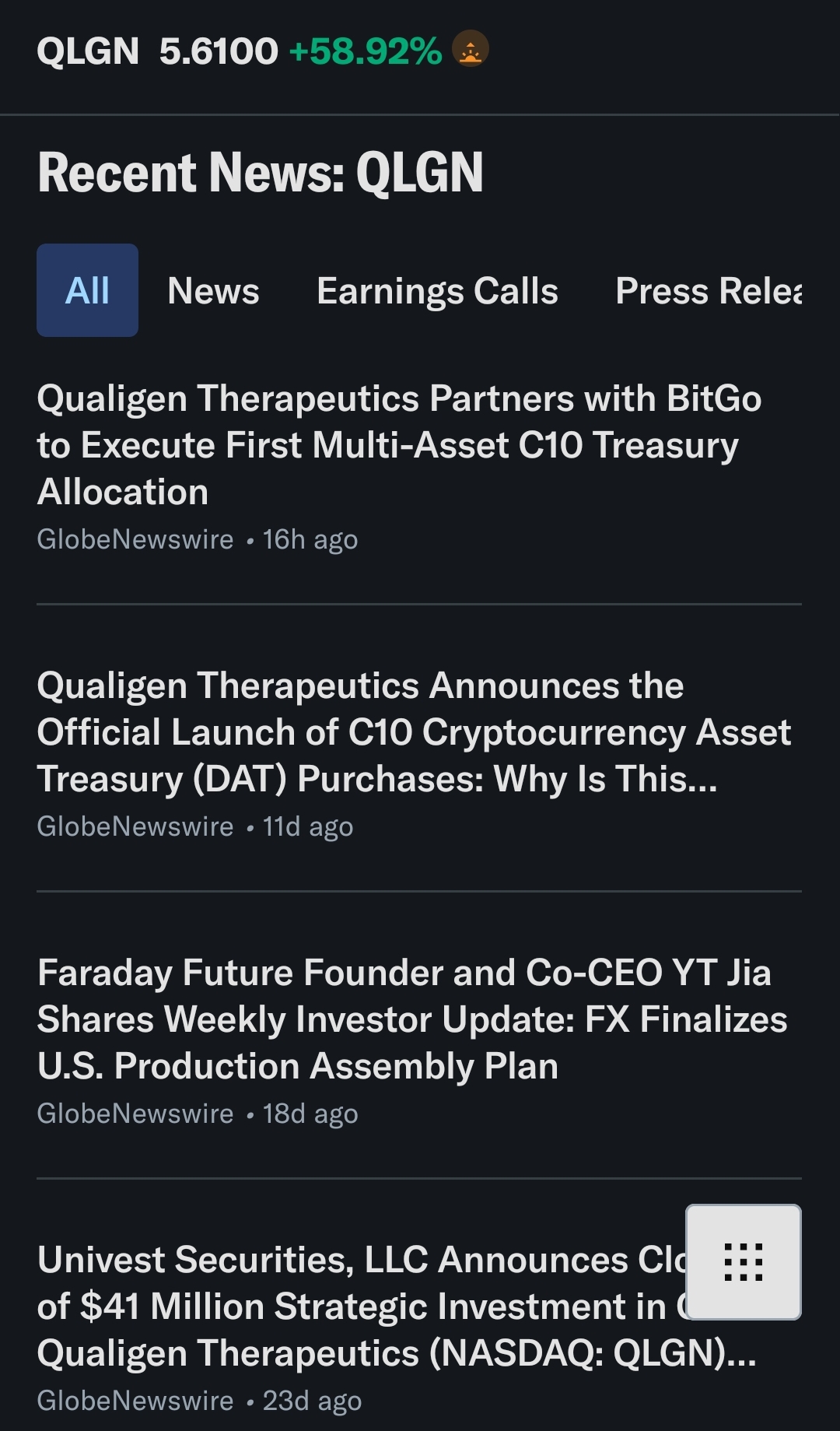
Task: Open the floating grid keypad button
Action: point(743,1261)
